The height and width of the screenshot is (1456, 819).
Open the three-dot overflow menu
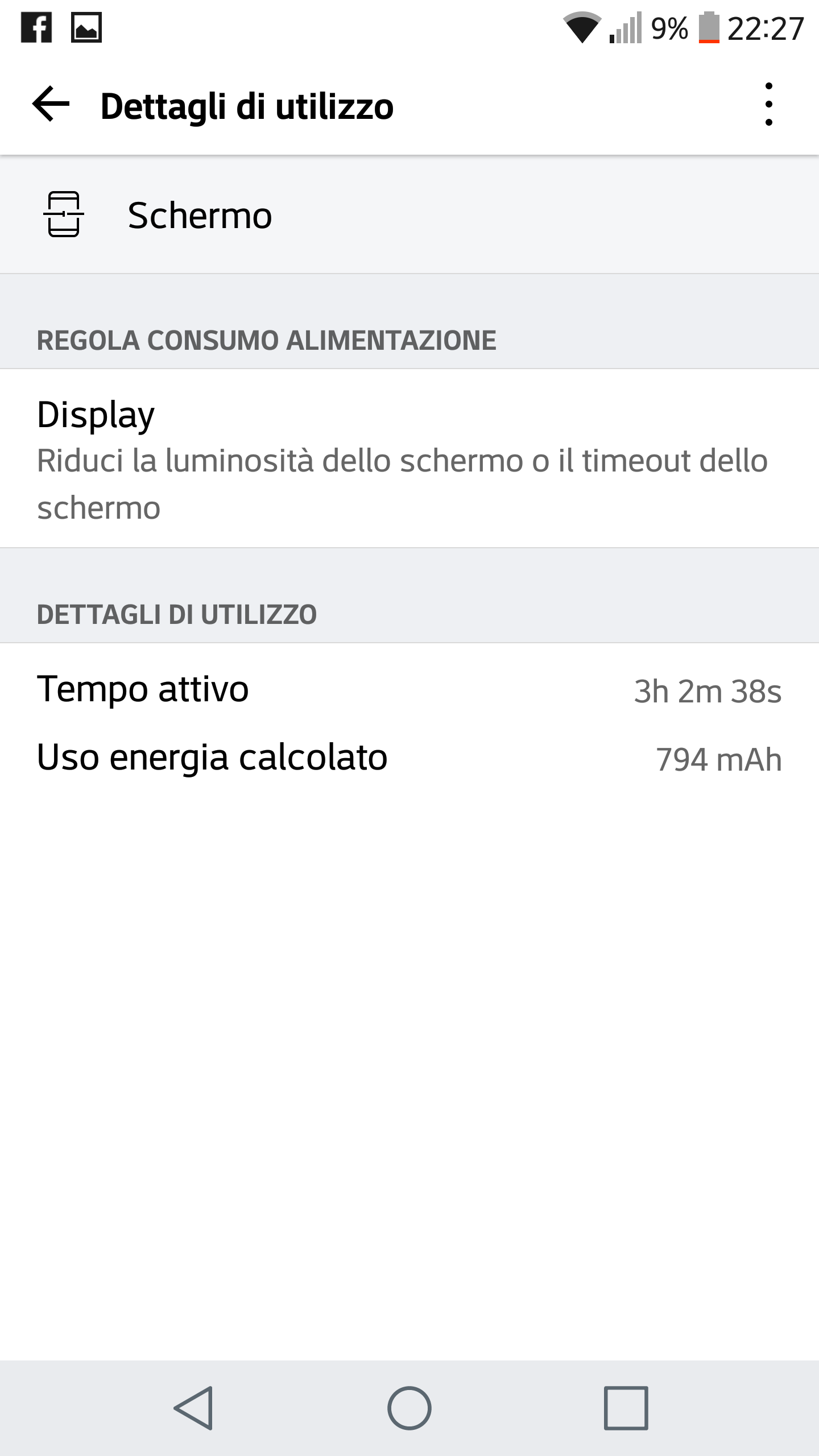[769, 104]
